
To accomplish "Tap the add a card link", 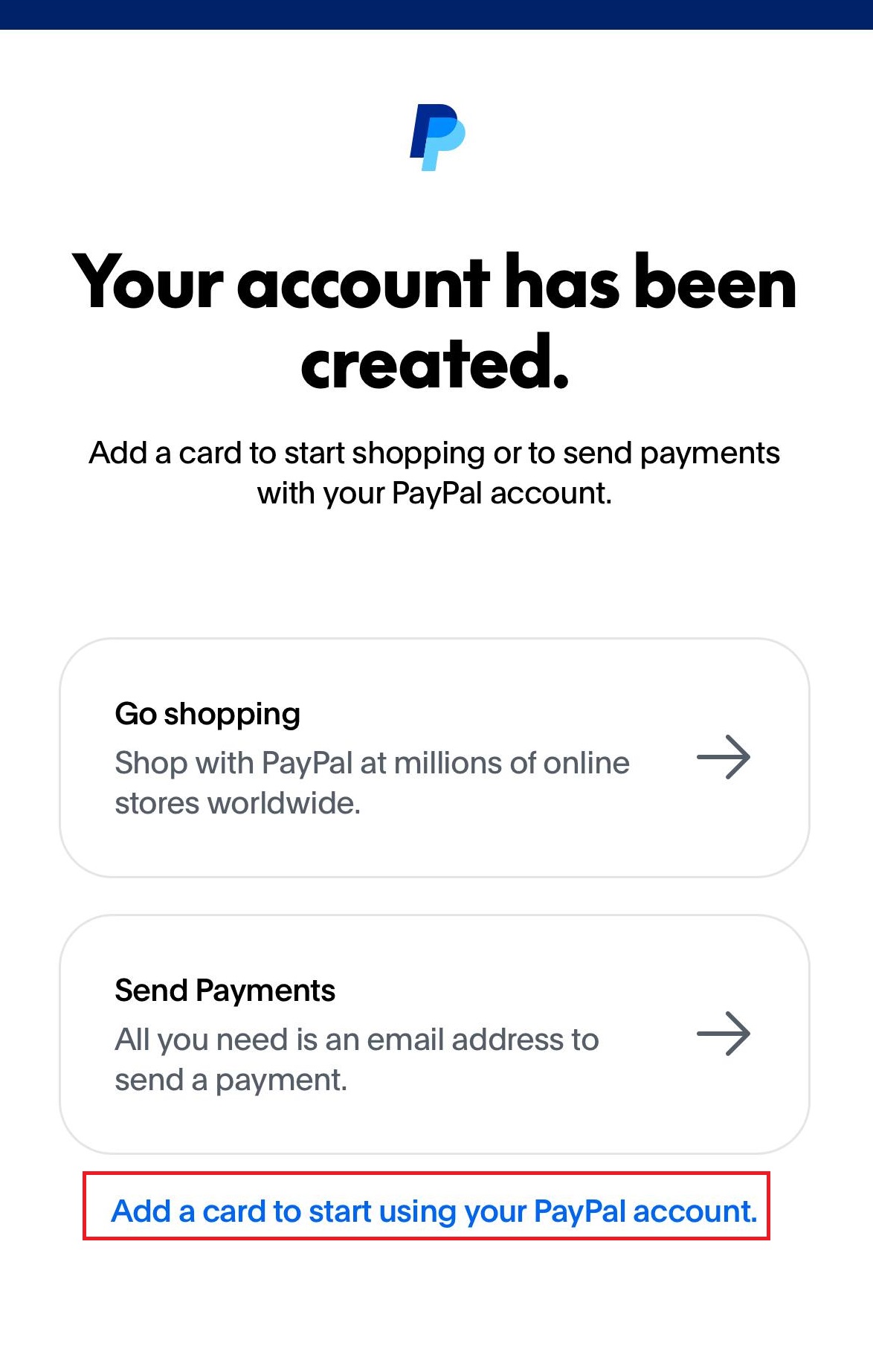I will tap(434, 1211).
